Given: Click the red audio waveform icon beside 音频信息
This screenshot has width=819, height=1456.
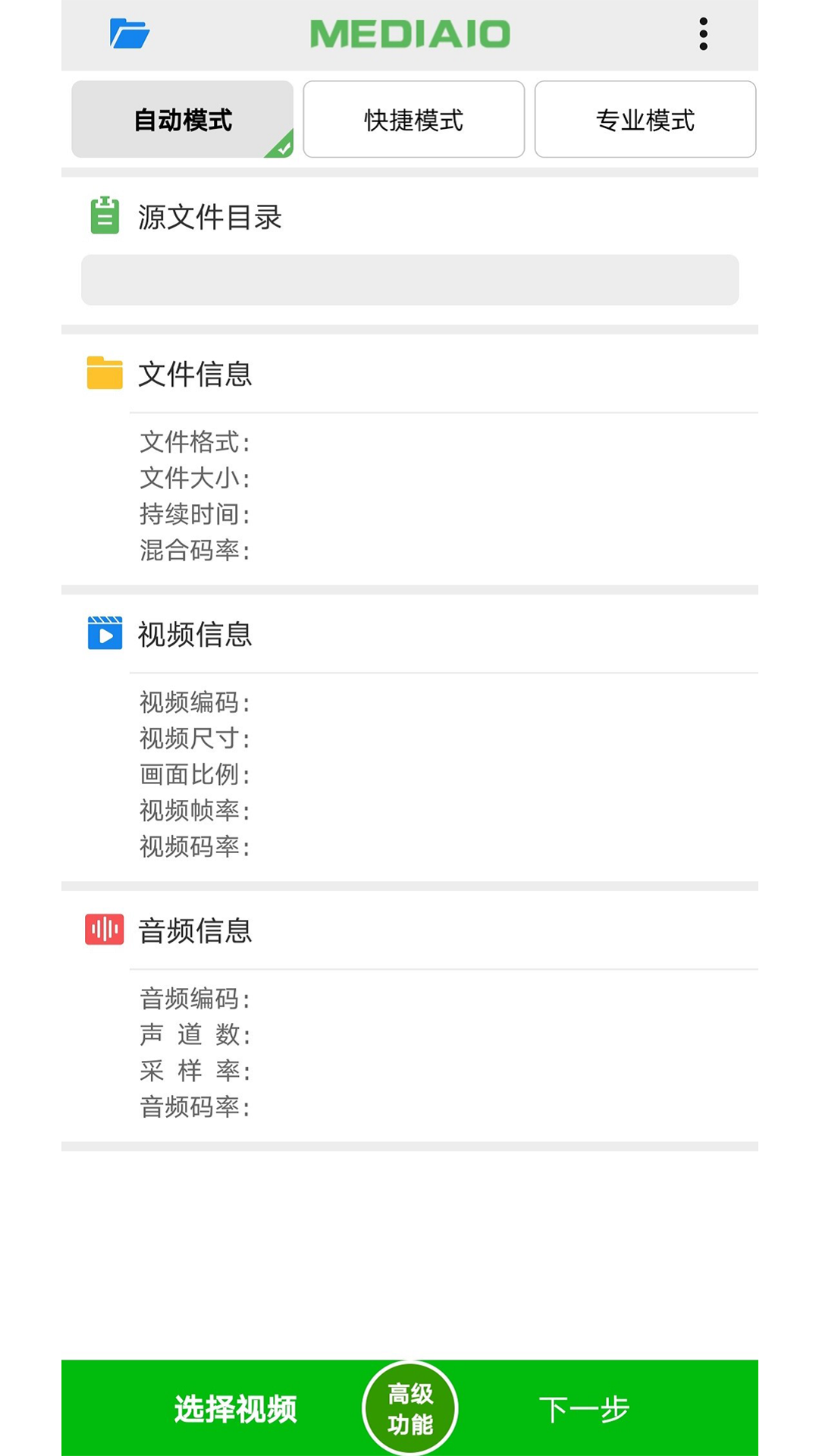Looking at the screenshot, I should (104, 929).
